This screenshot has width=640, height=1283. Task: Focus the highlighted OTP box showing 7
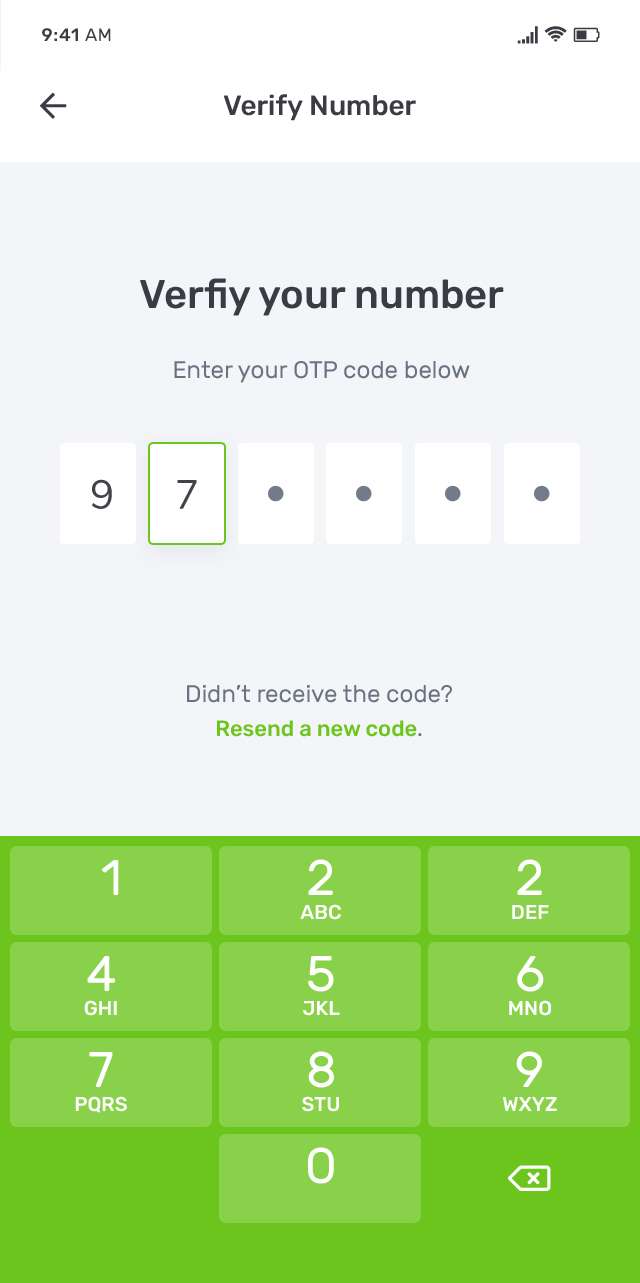187,494
